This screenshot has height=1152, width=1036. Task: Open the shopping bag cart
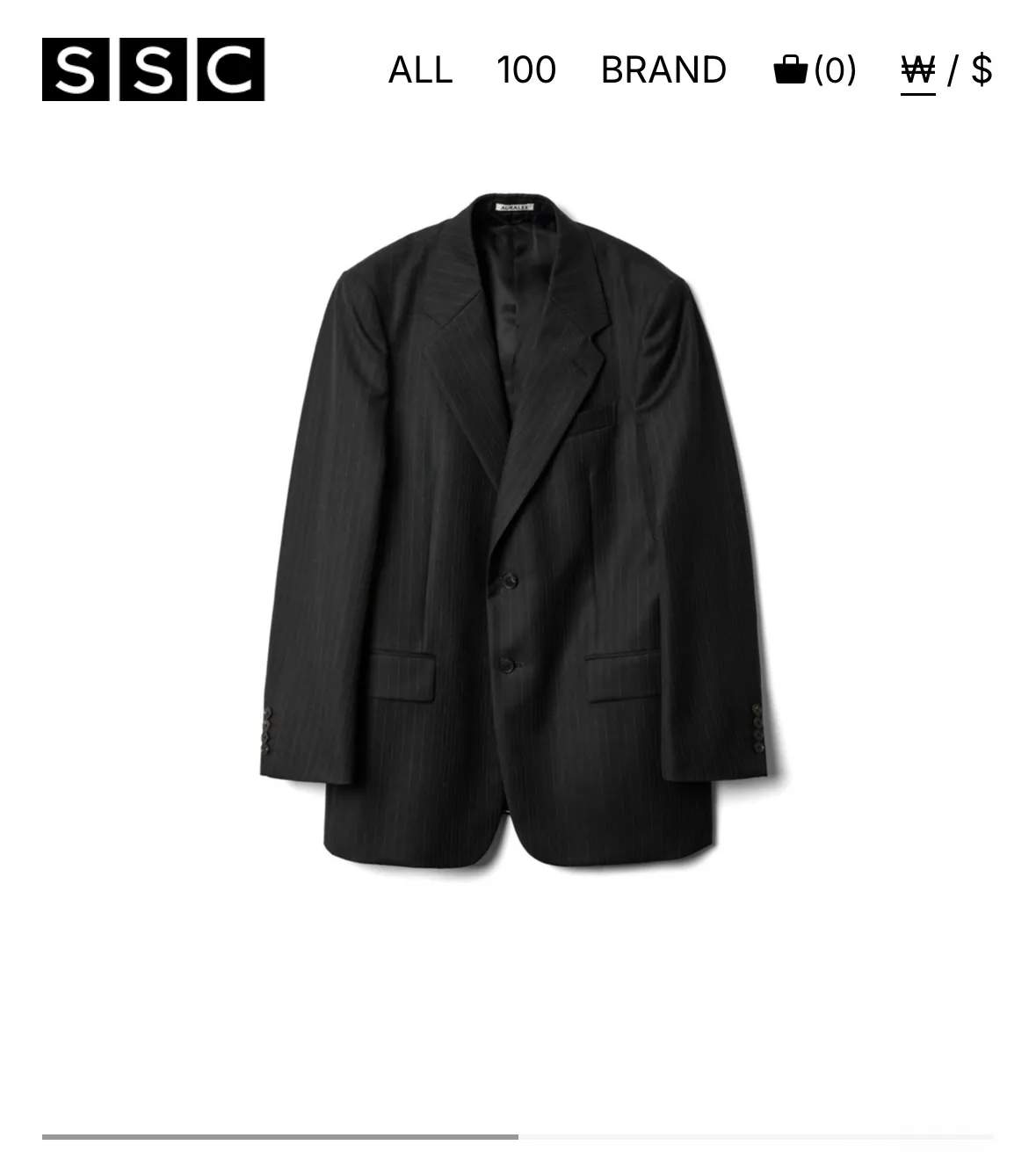814,69
